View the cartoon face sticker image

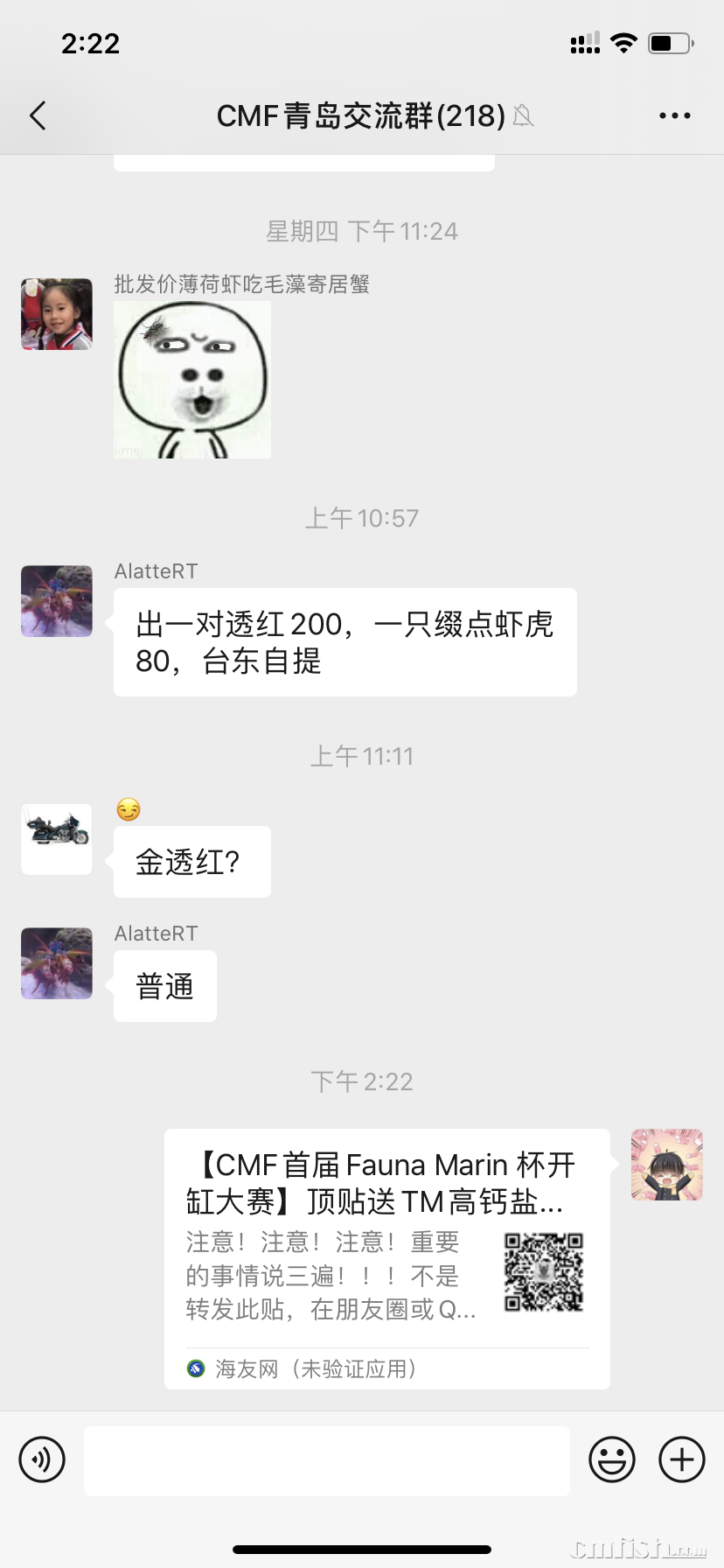[x=192, y=380]
